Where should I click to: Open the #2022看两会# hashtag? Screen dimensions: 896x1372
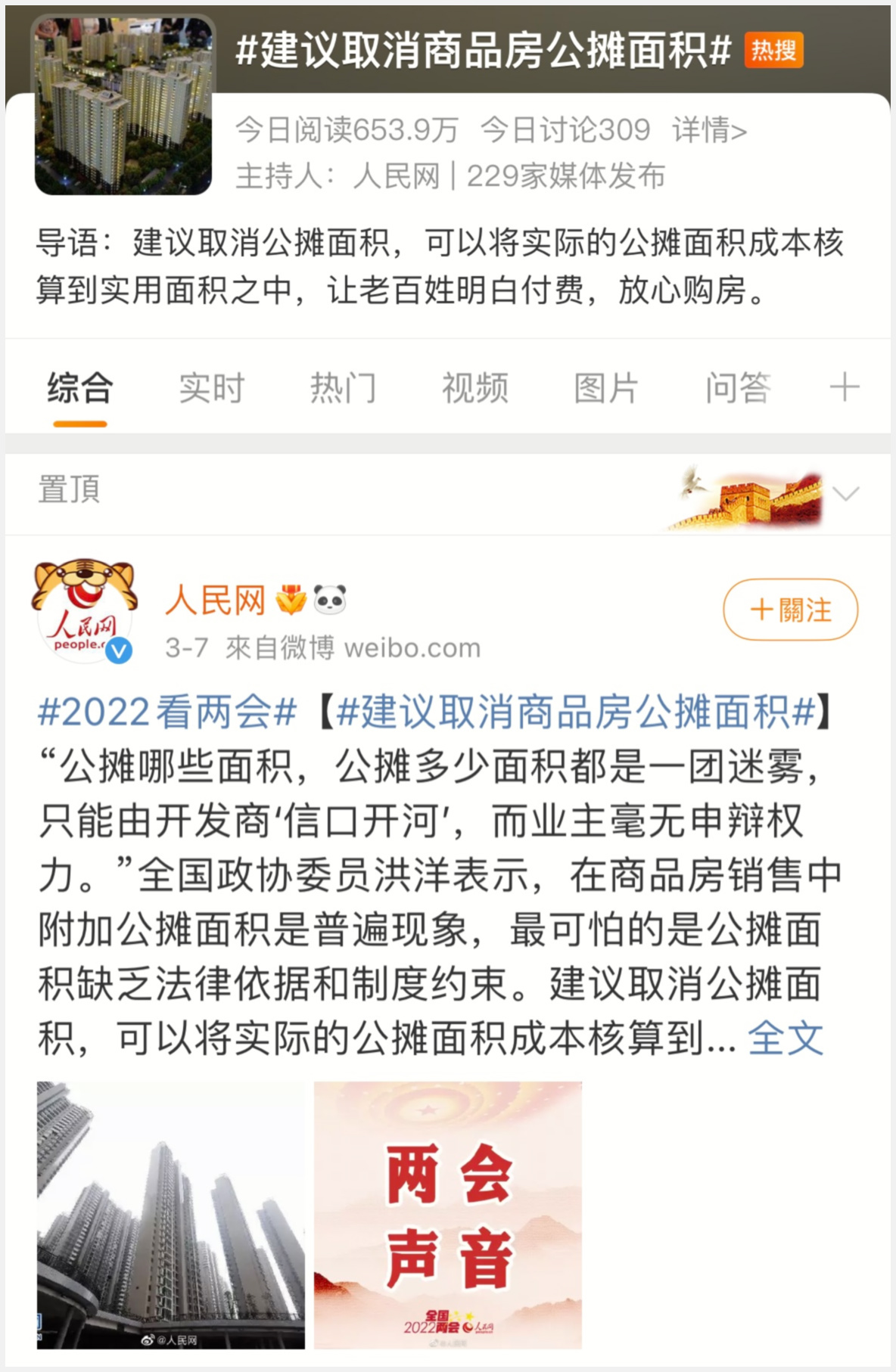pos(167,712)
